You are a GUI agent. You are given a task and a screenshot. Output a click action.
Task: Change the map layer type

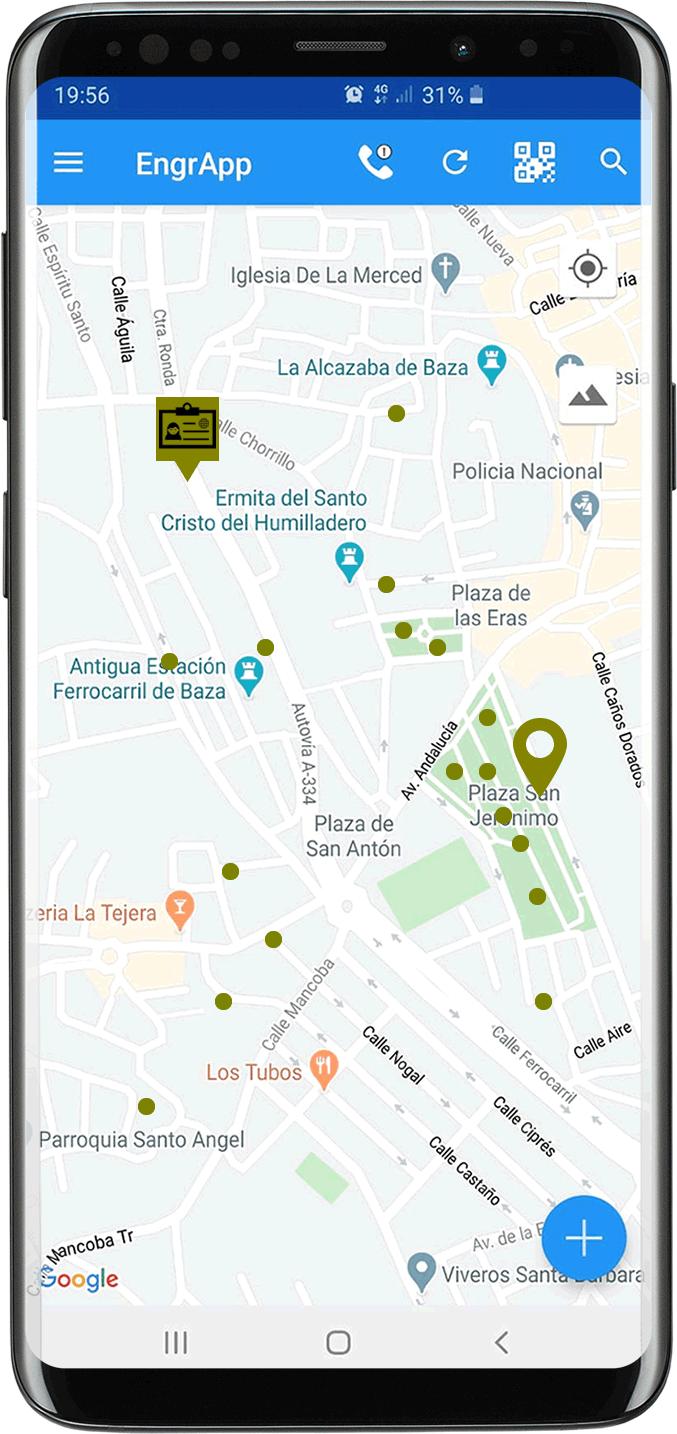pos(587,396)
